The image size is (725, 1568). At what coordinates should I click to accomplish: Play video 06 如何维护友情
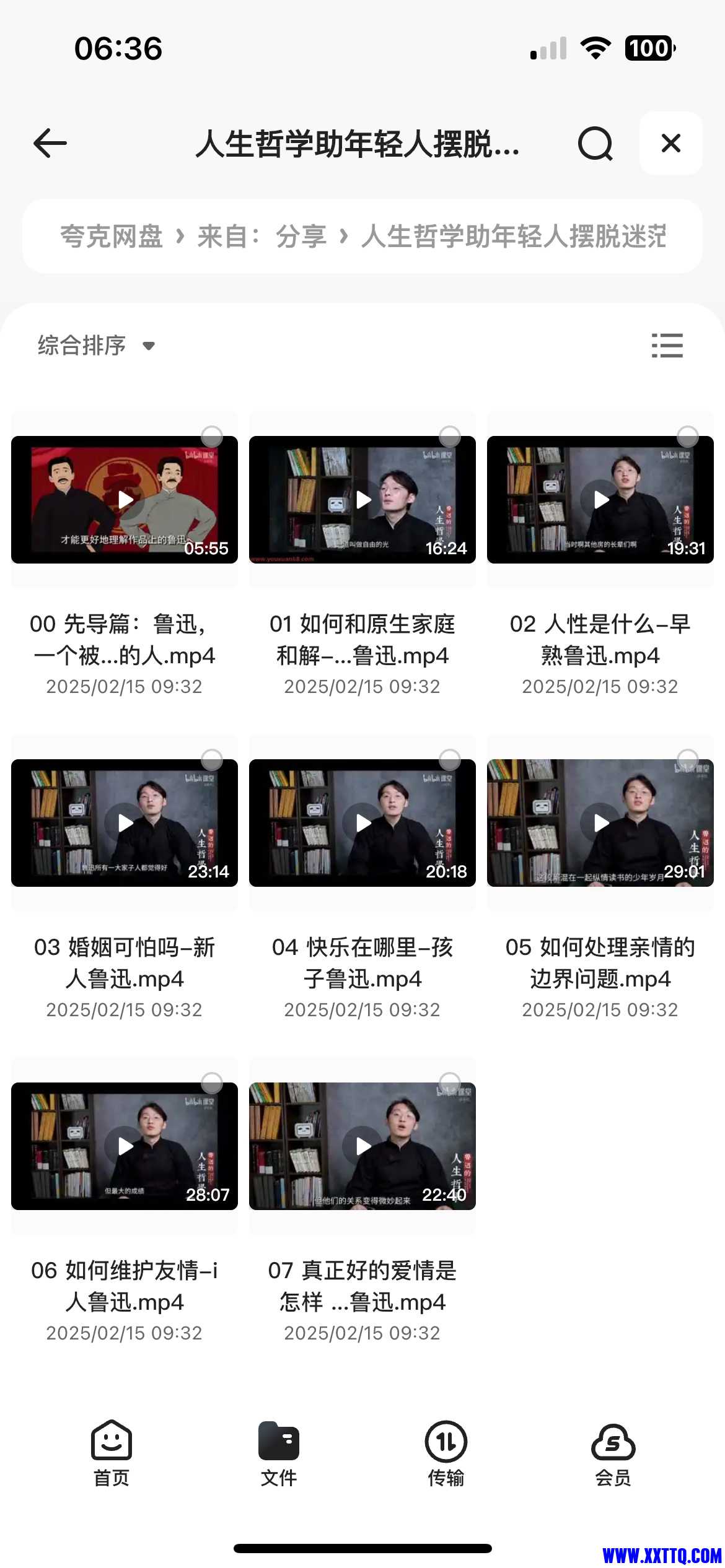tap(125, 1146)
